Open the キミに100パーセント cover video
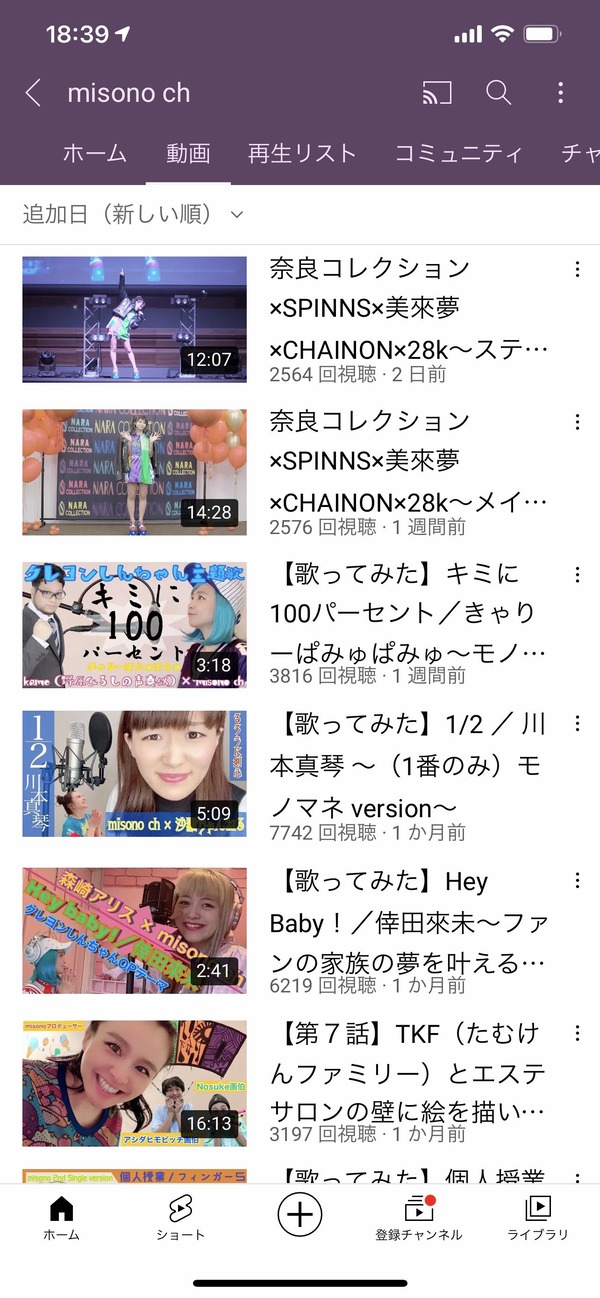This screenshot has width=600, height=1298. 134,624
